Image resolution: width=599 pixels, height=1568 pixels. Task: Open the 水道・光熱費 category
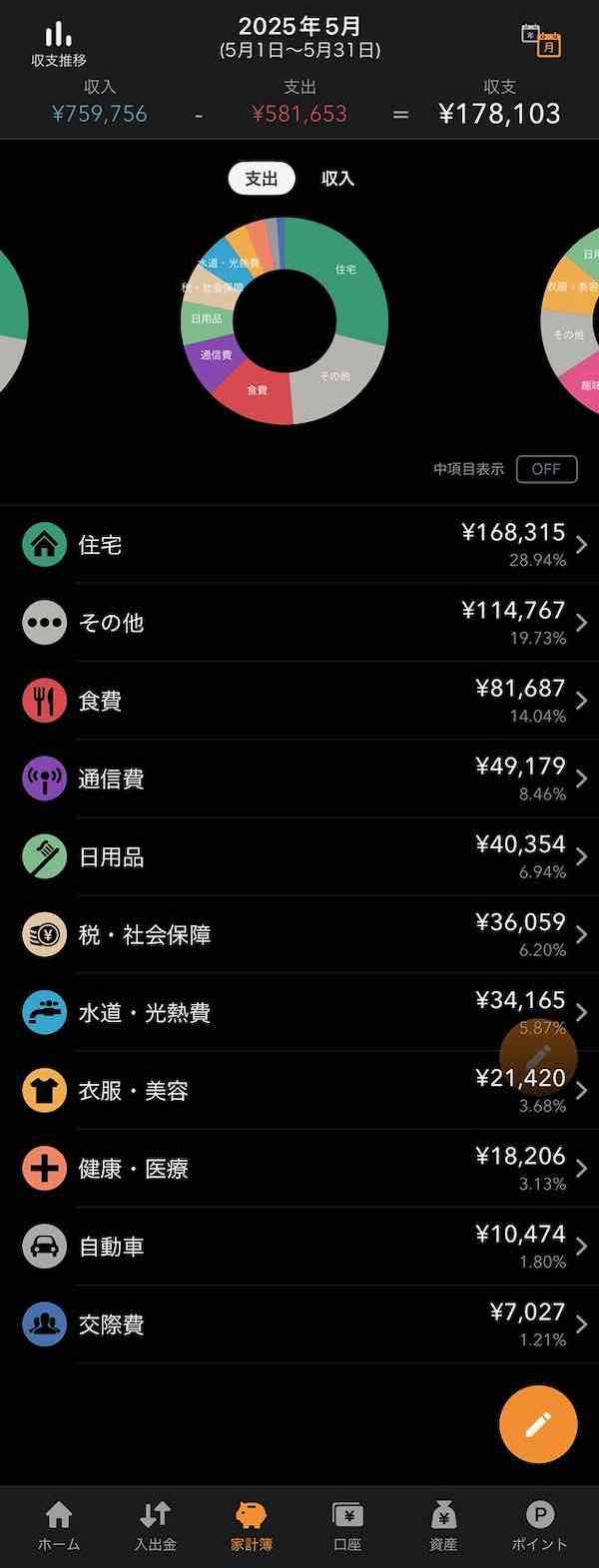299,1012
